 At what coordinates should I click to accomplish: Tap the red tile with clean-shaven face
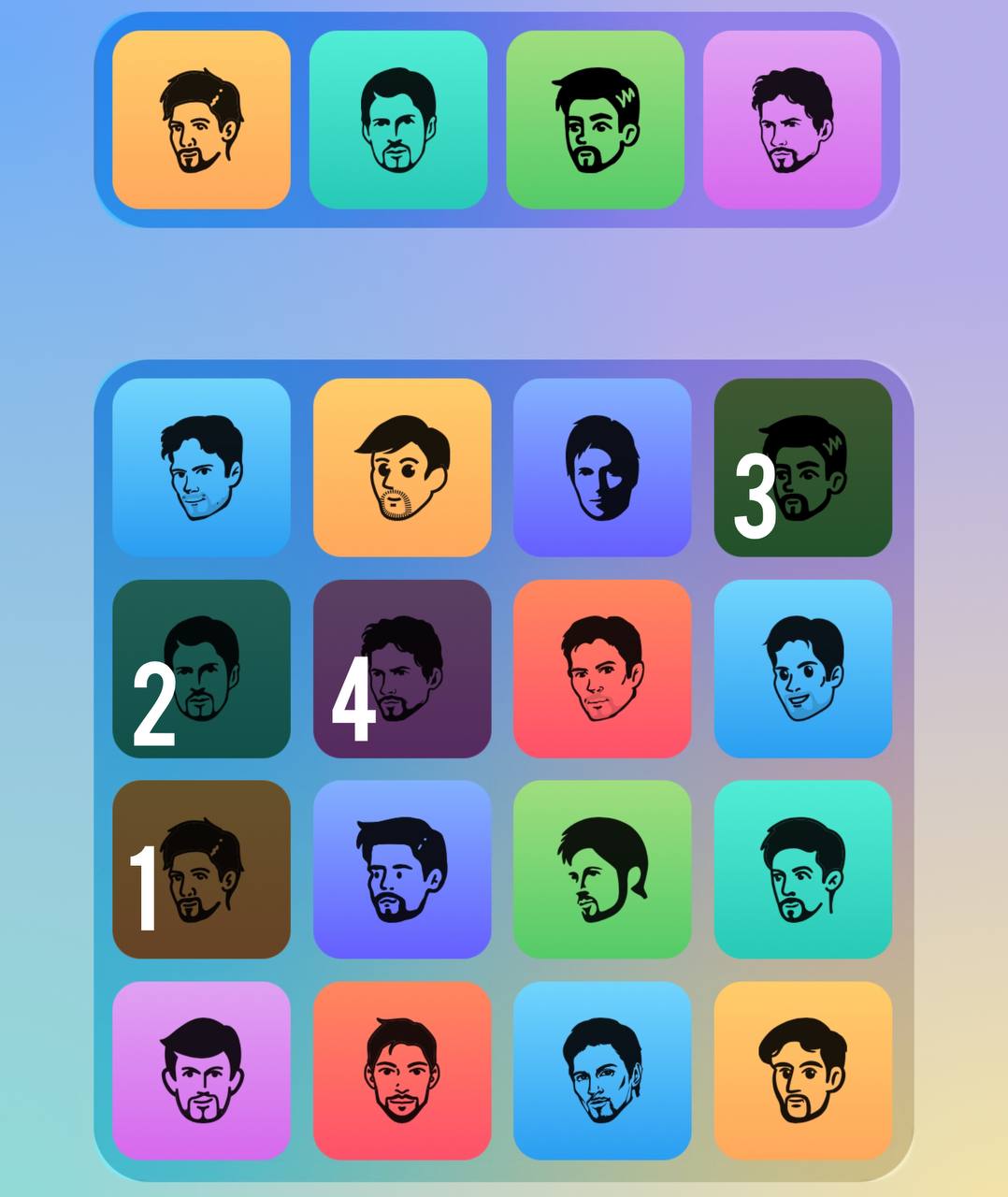click(x=602, y=669)
